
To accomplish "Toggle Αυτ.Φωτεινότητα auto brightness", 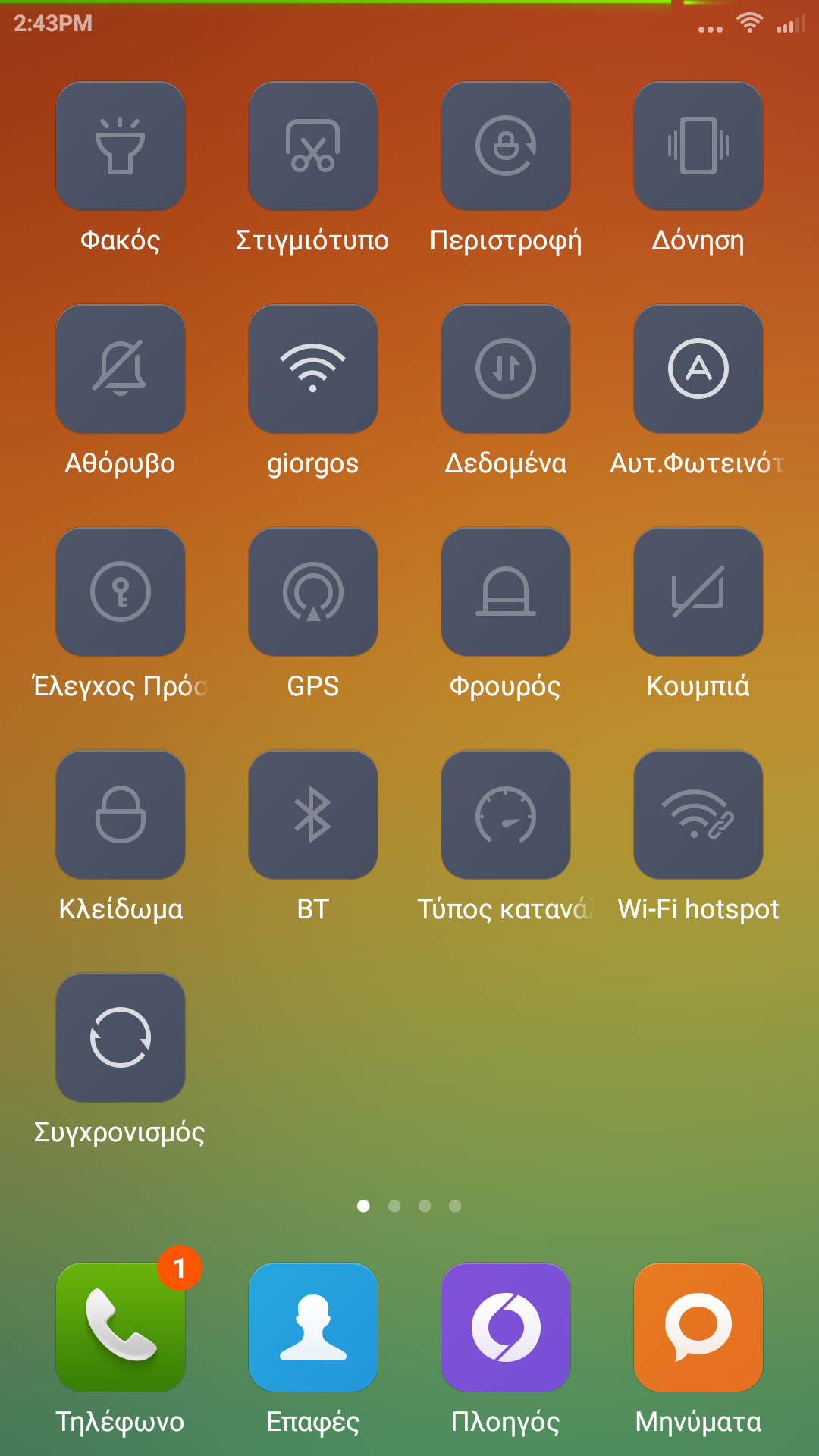I will point(698,369).
